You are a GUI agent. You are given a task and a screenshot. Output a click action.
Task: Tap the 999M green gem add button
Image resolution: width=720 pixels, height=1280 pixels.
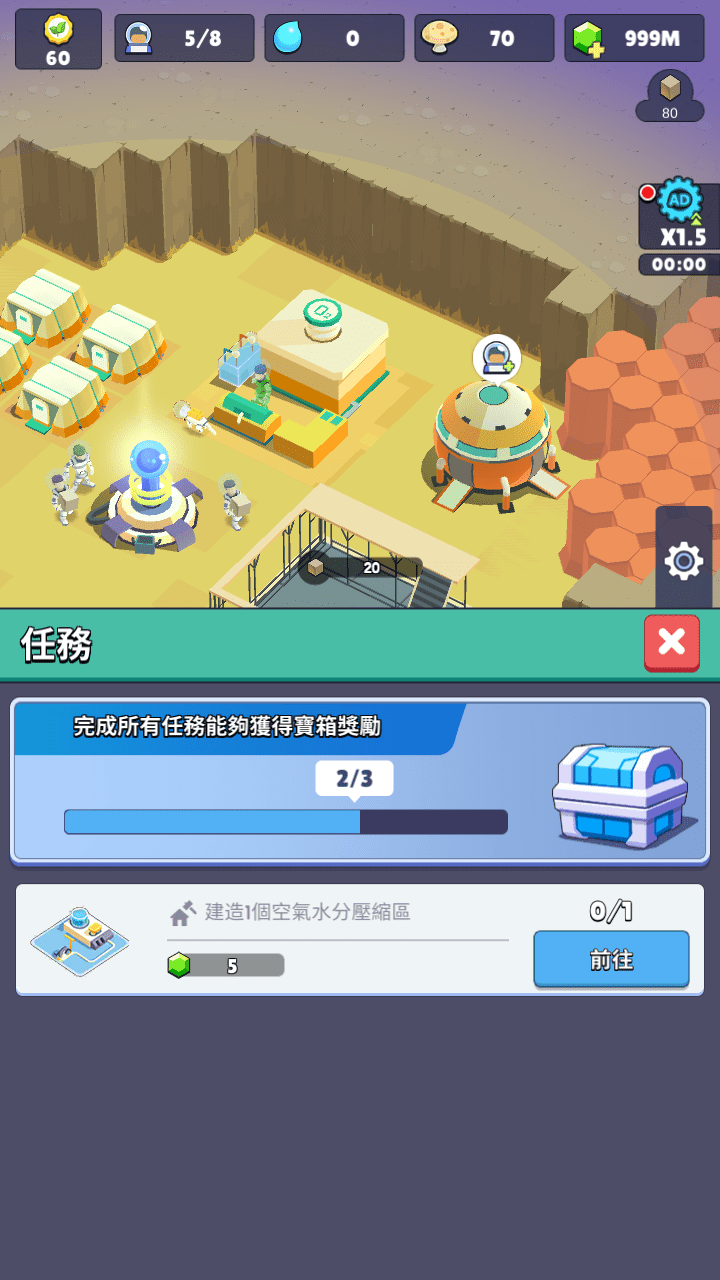click(x=588, y=39)
